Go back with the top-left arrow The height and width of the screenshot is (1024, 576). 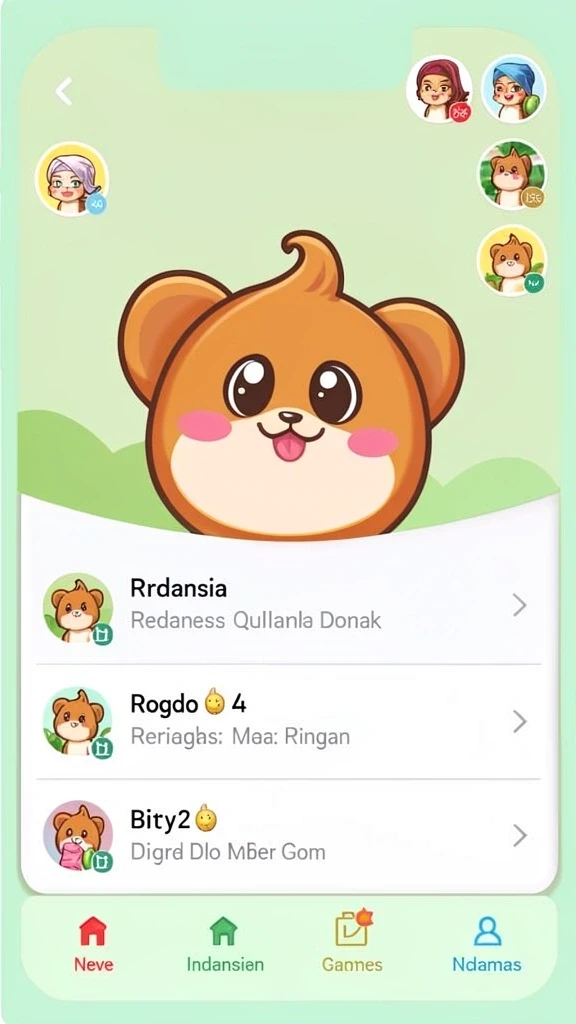(x=63, y=91)
